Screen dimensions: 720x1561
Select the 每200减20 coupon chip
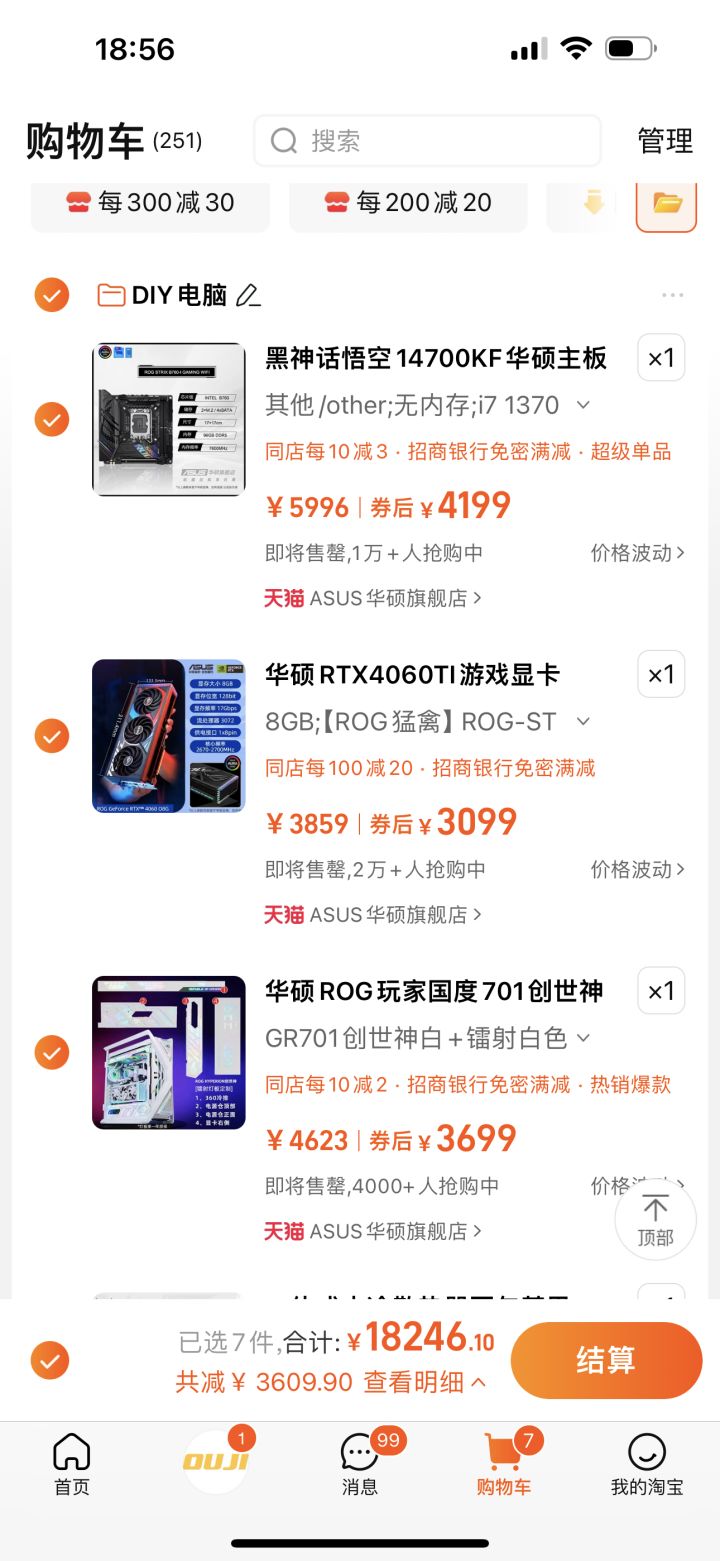click(408, 203)
